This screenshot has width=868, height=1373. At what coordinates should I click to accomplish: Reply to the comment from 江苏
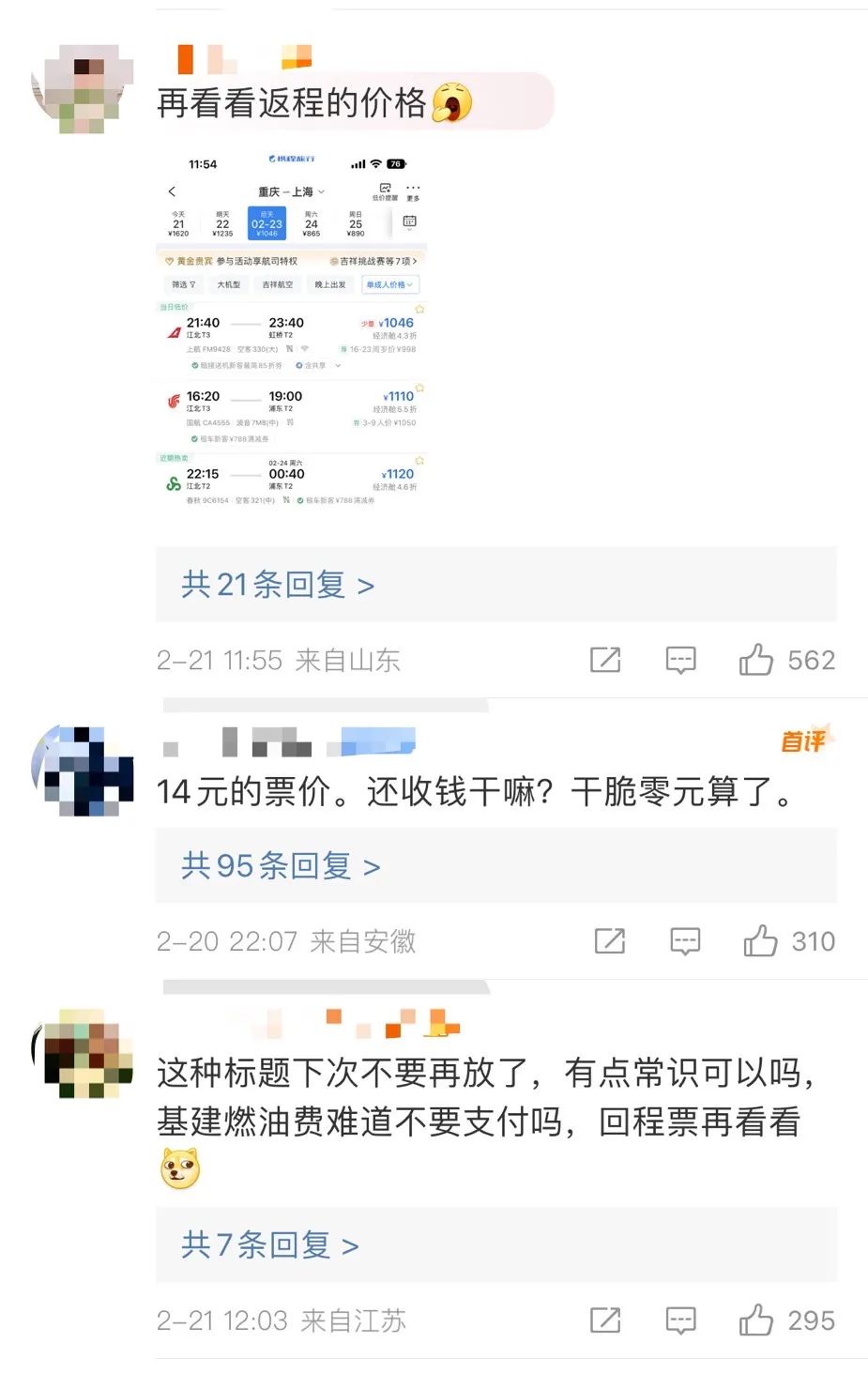[x=680, y=1320]
